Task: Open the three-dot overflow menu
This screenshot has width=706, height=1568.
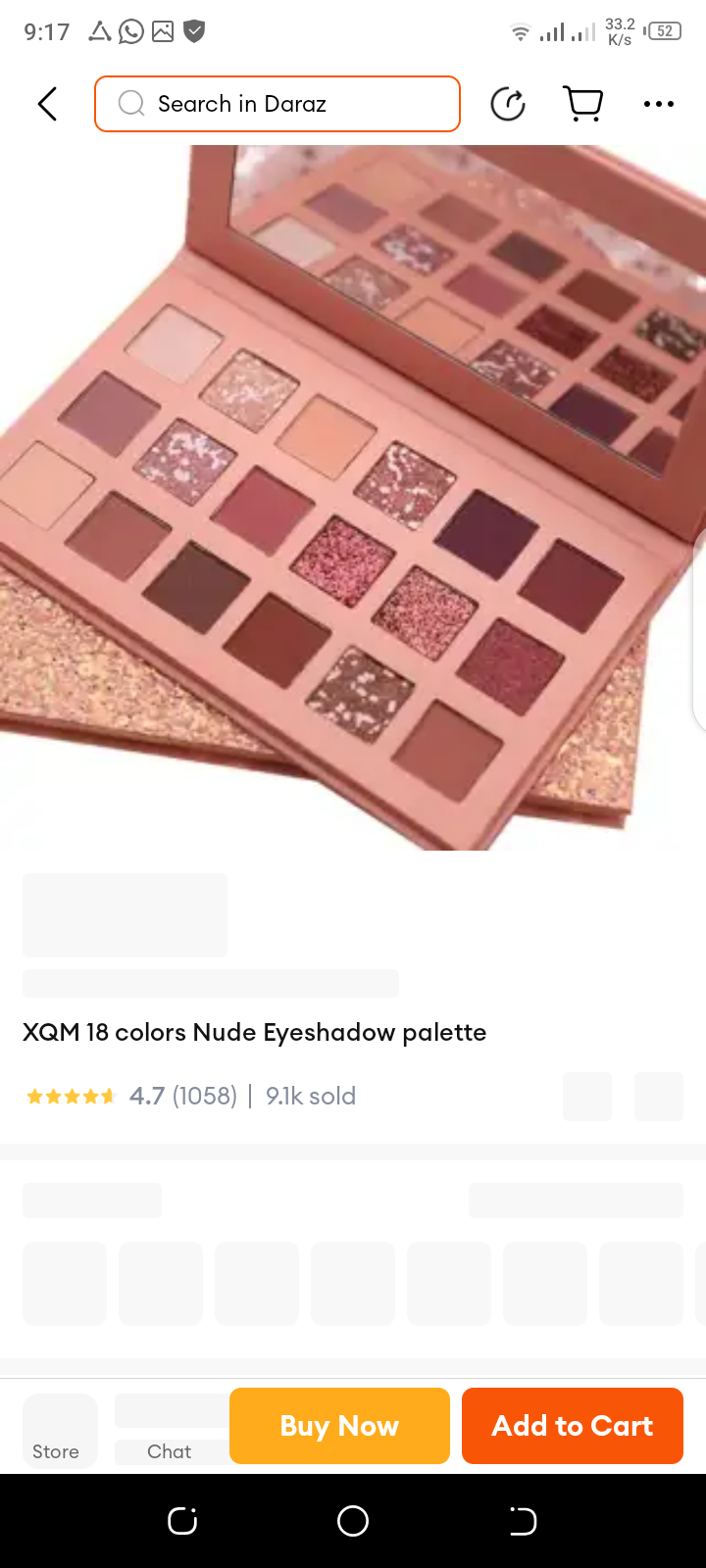Action: coord(658,104)
